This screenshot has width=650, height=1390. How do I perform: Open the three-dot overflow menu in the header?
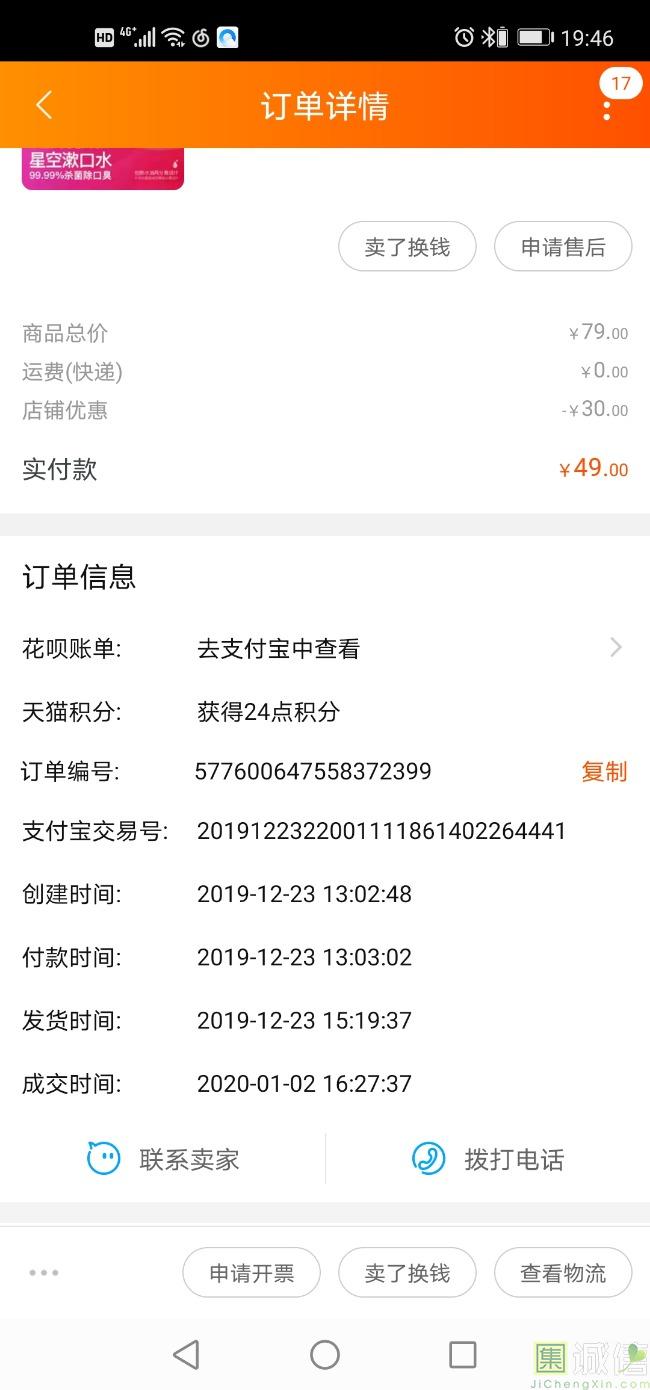(606, 108)
